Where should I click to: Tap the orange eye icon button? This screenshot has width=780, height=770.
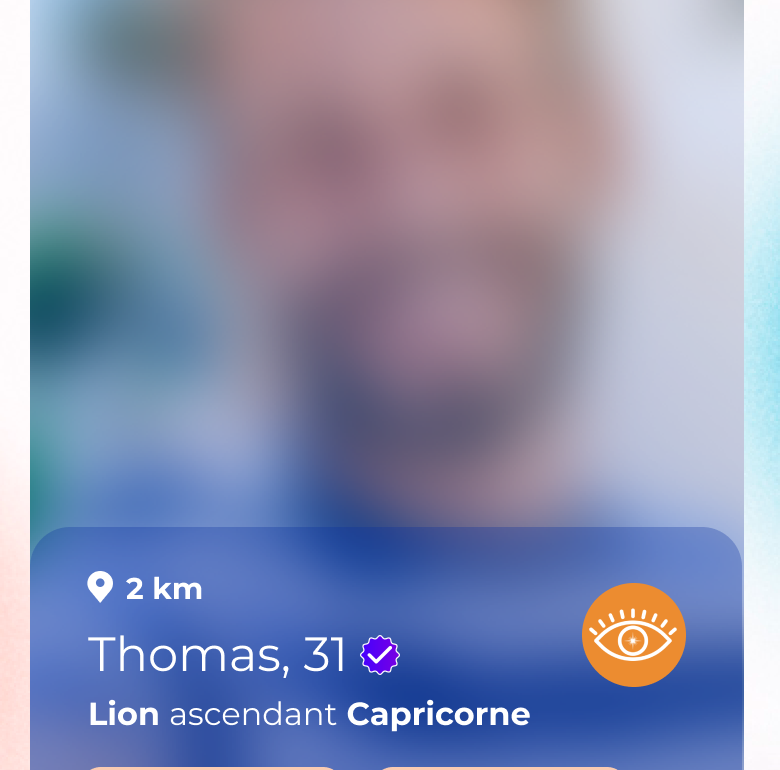tap(634, 635)
